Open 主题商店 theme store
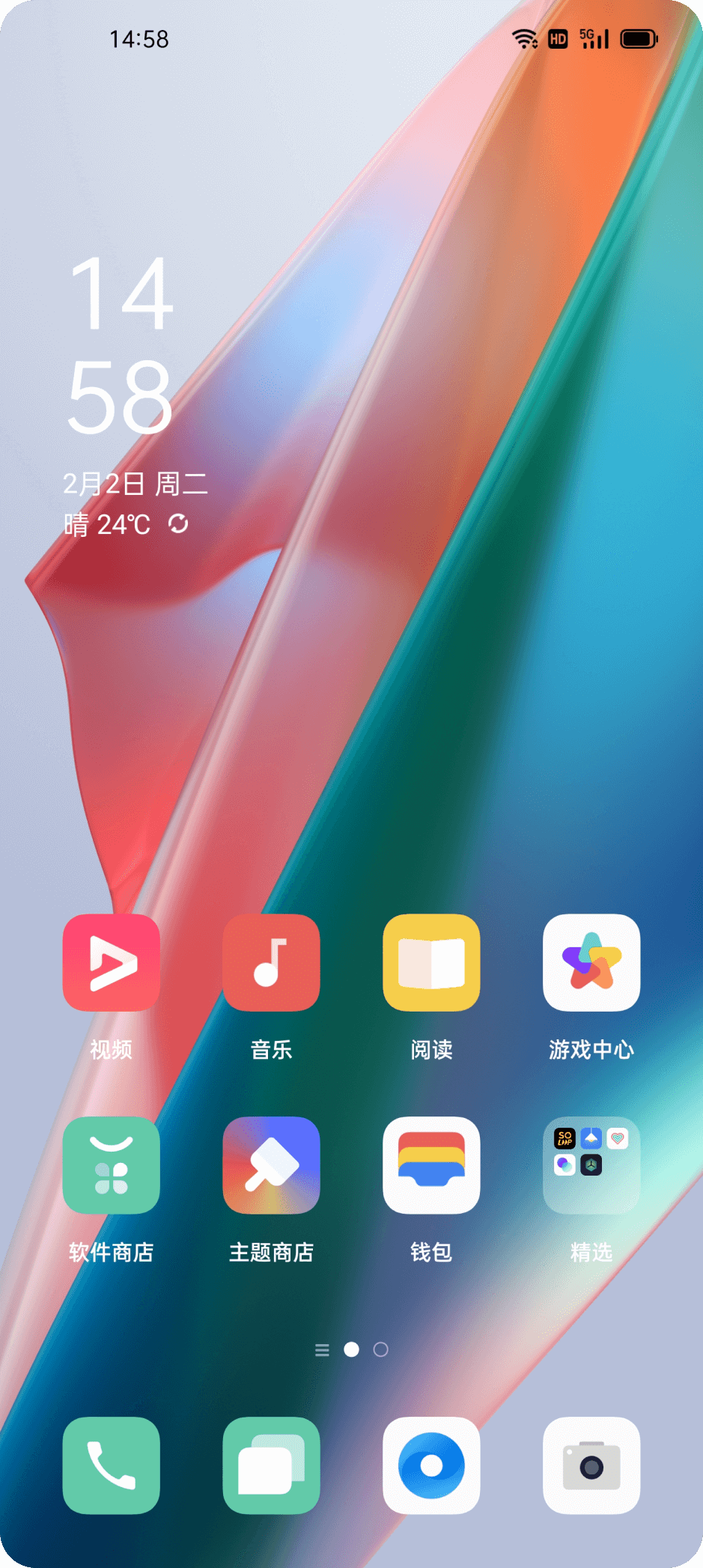The height and width of the screenshot is (1568, 703). coord(271,1165)
